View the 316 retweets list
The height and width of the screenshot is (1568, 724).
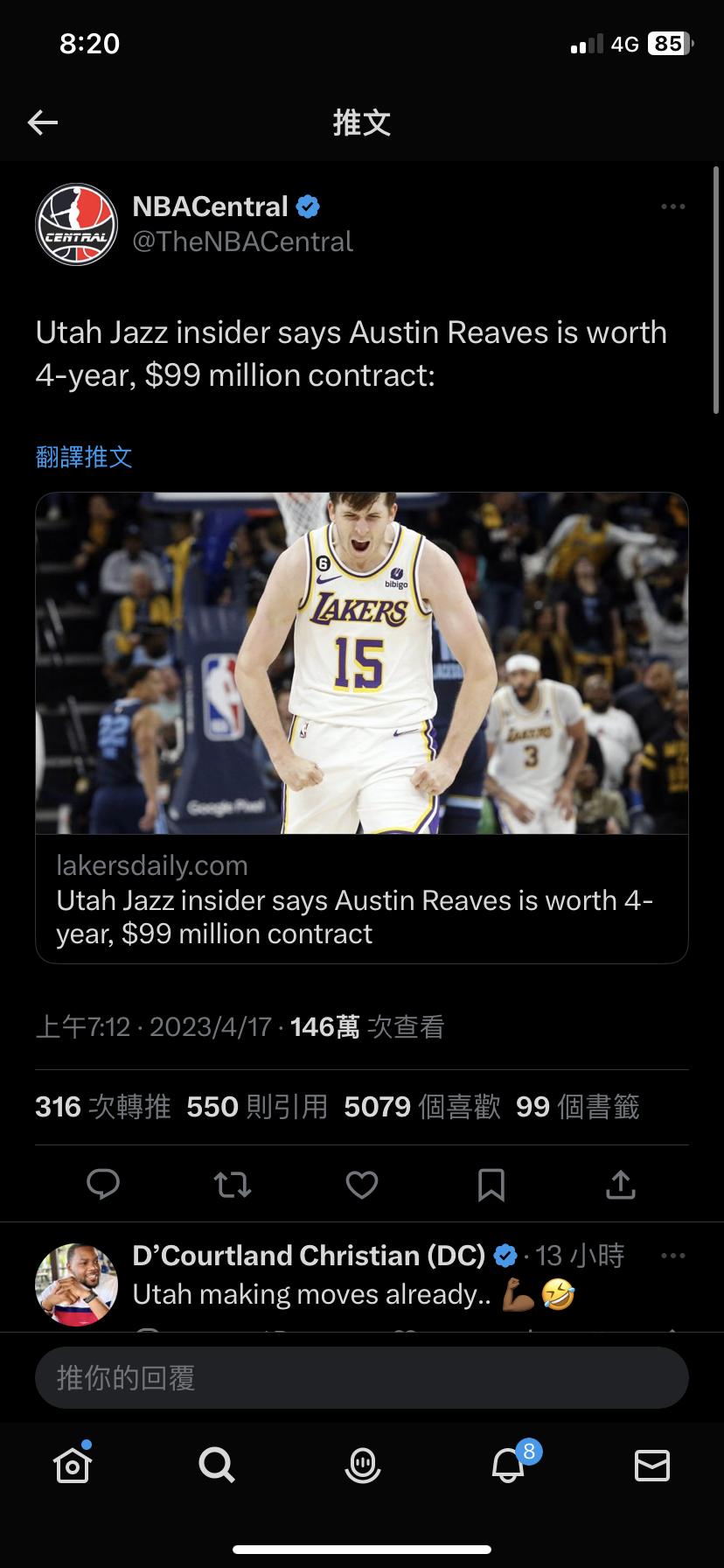[102, 1107]
